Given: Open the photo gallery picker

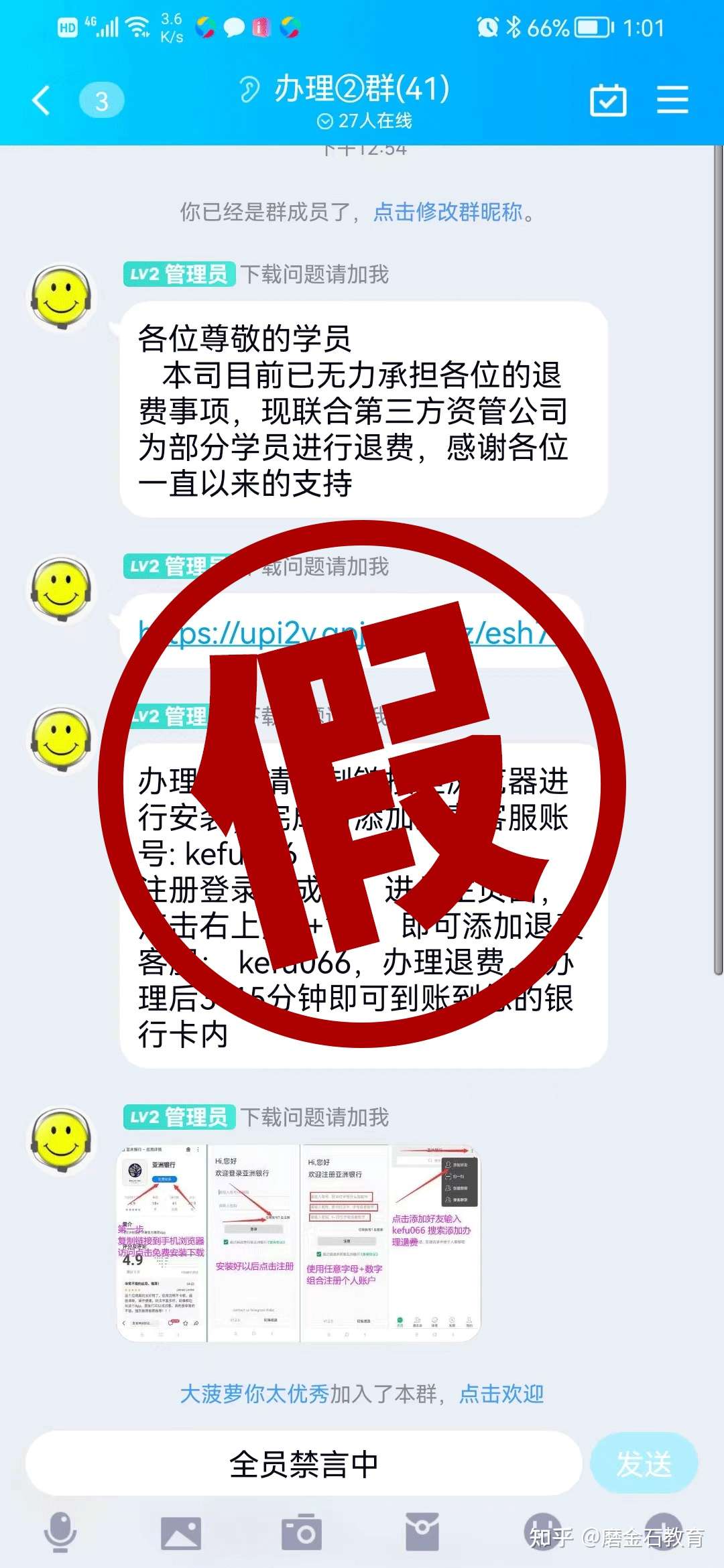Looking at the screenshot, I should pyautogui.click(x=180, y=1532).
